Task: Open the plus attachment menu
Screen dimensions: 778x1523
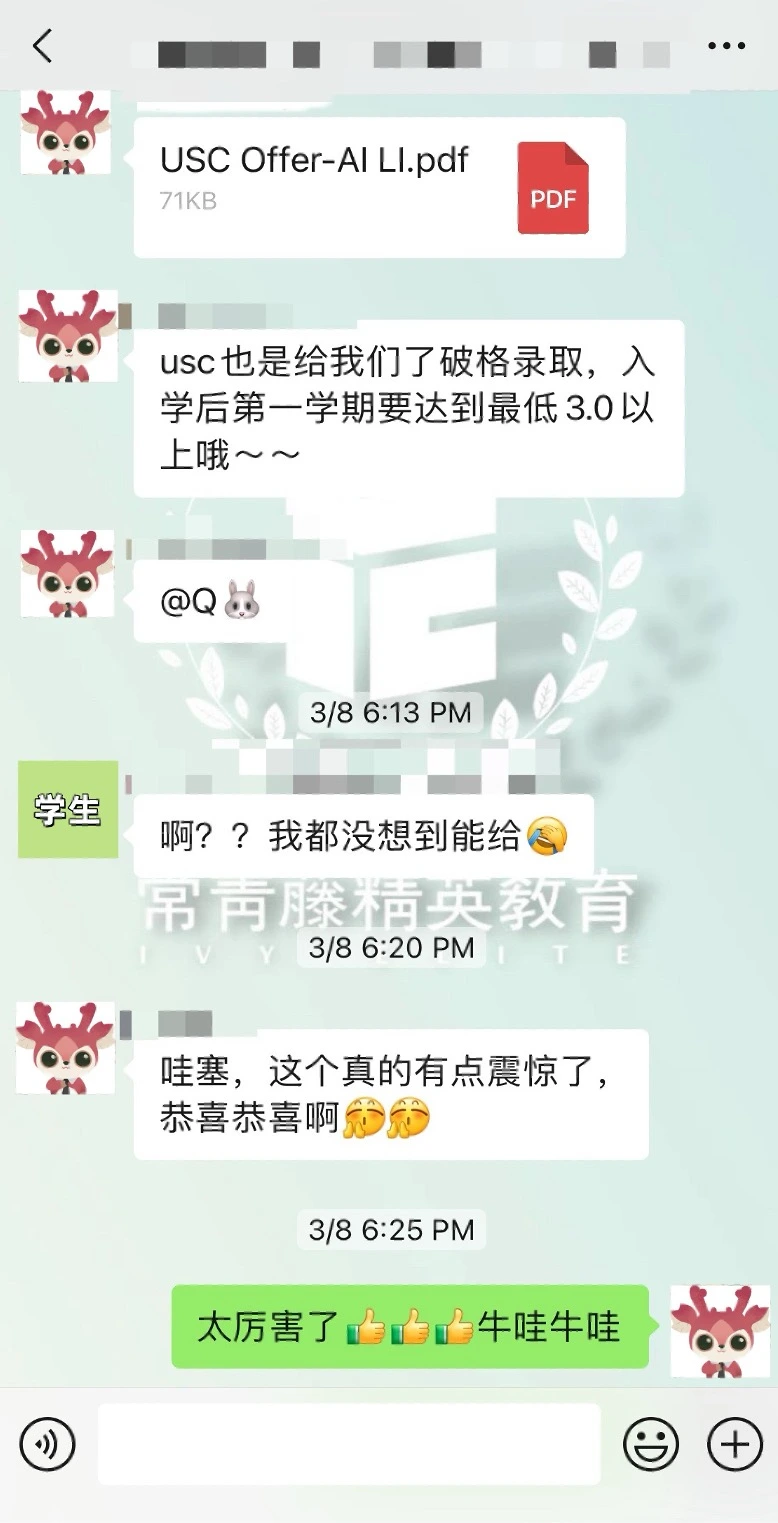Action: click(734, 1444)
